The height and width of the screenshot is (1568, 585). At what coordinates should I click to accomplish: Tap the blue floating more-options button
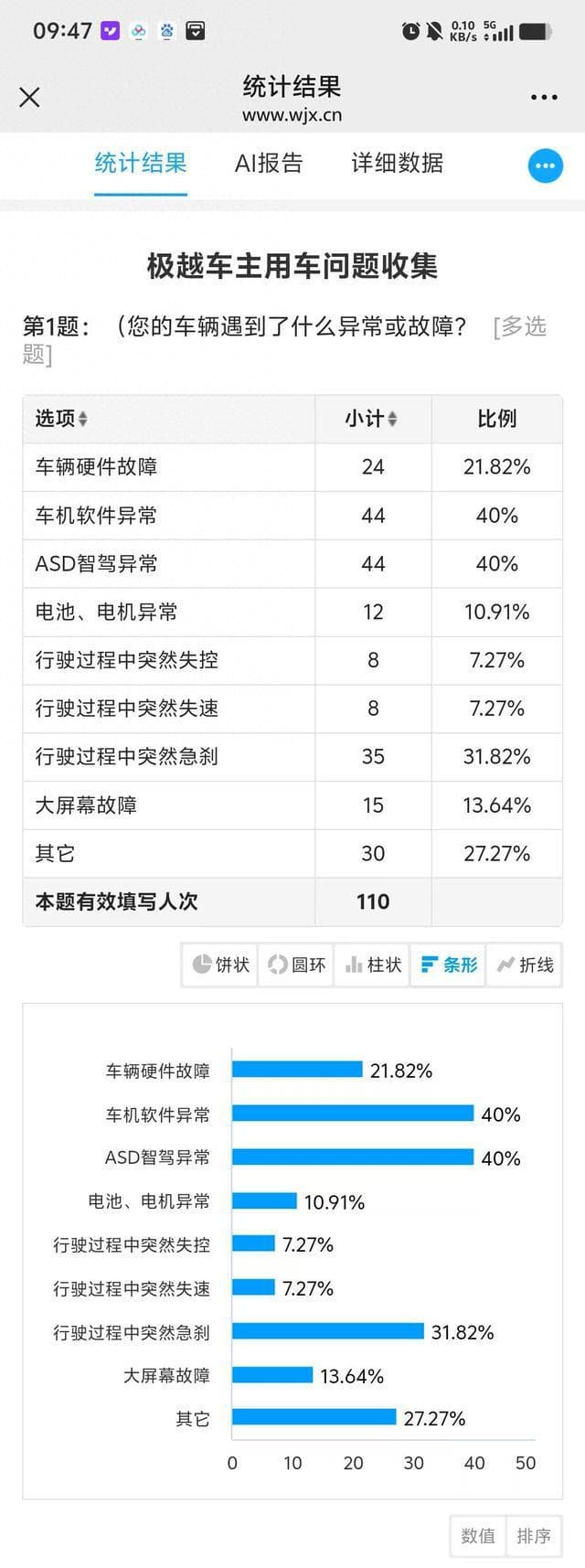[545, 166]
